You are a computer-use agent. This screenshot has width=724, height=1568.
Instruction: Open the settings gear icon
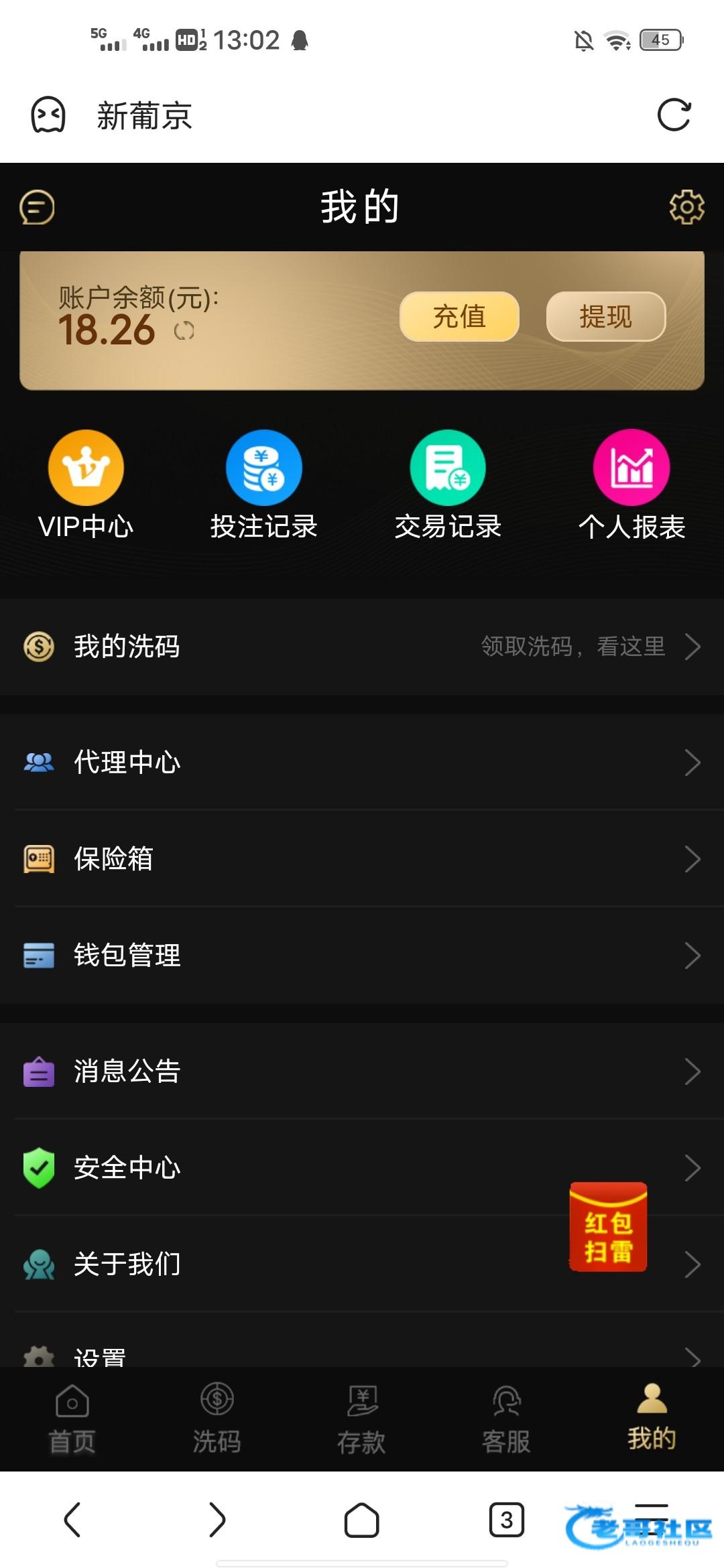686,207
